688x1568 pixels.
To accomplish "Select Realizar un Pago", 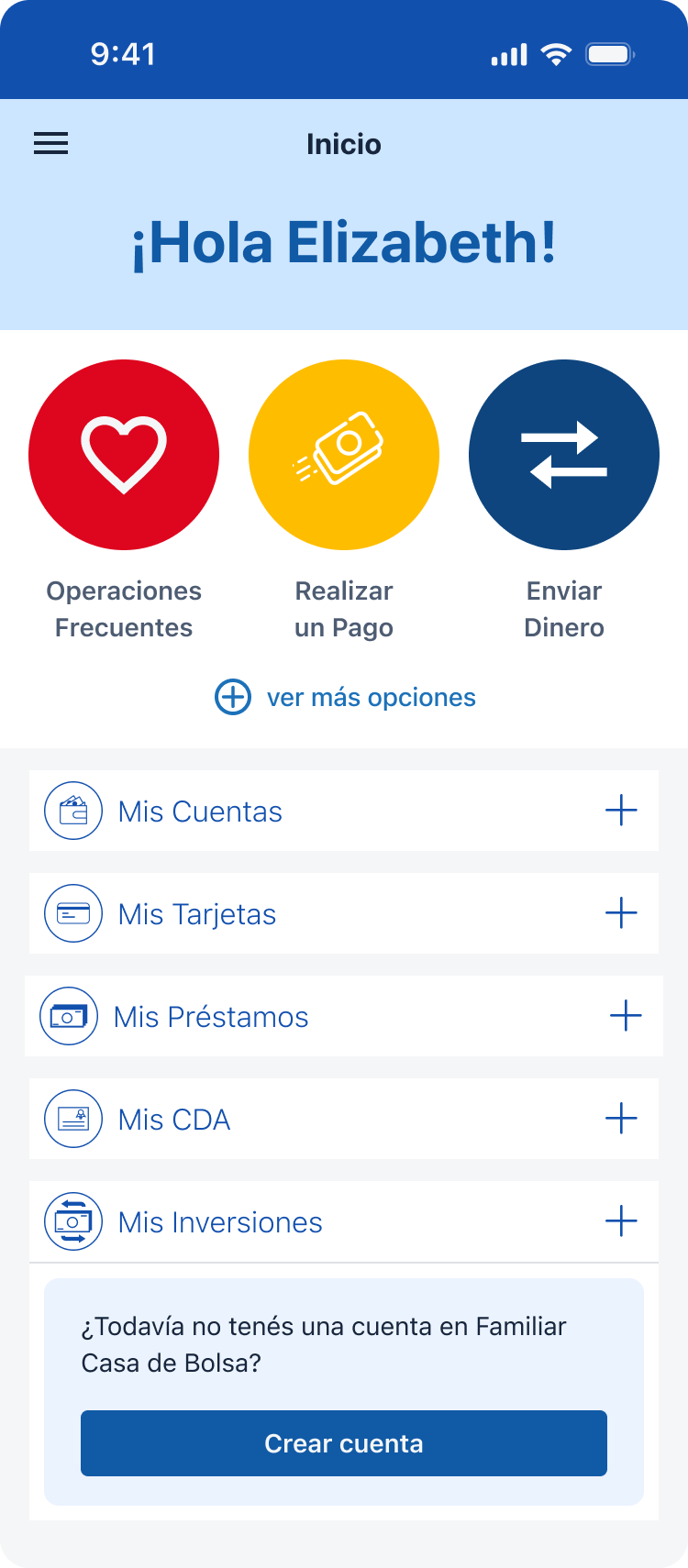I will (x=344, y=455).
